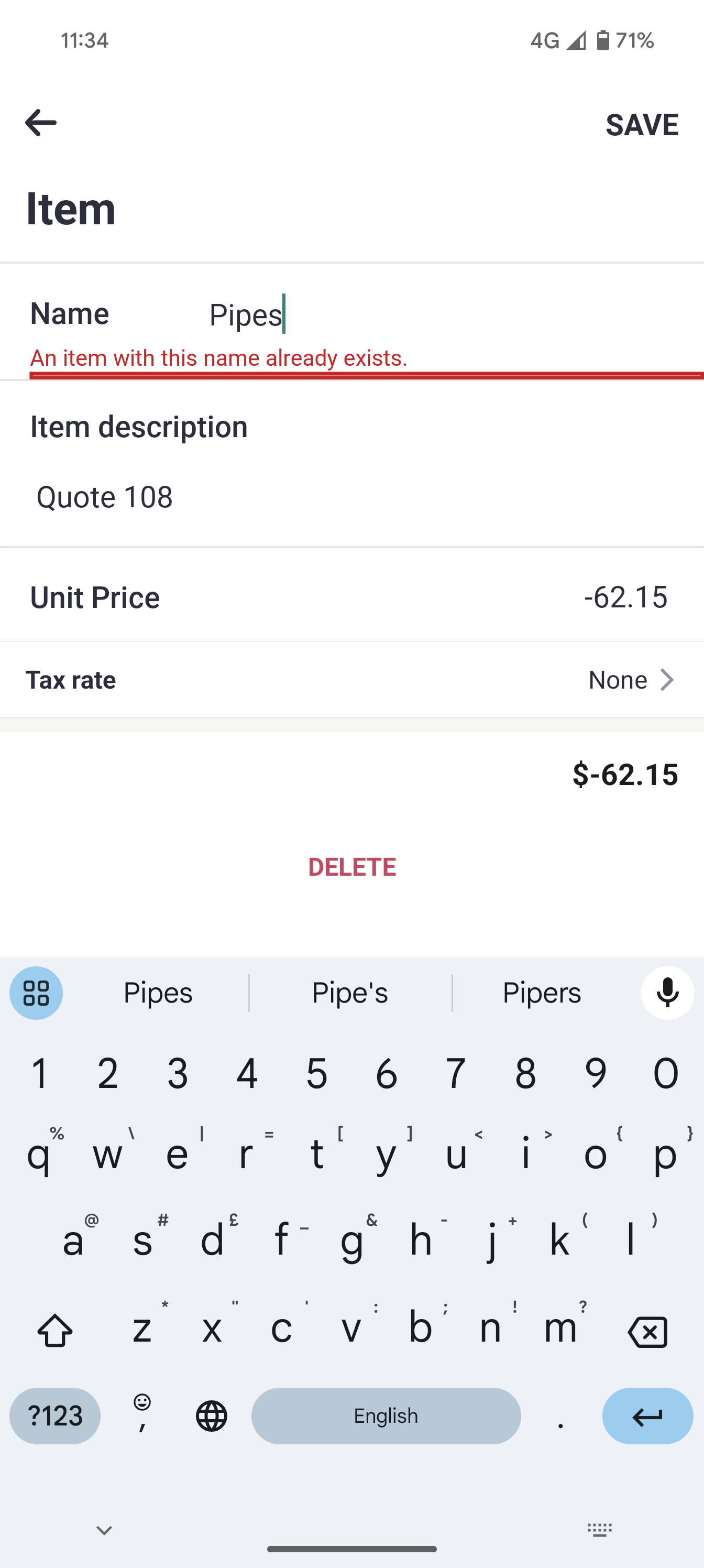Edit the item description field

coord(351,497)
